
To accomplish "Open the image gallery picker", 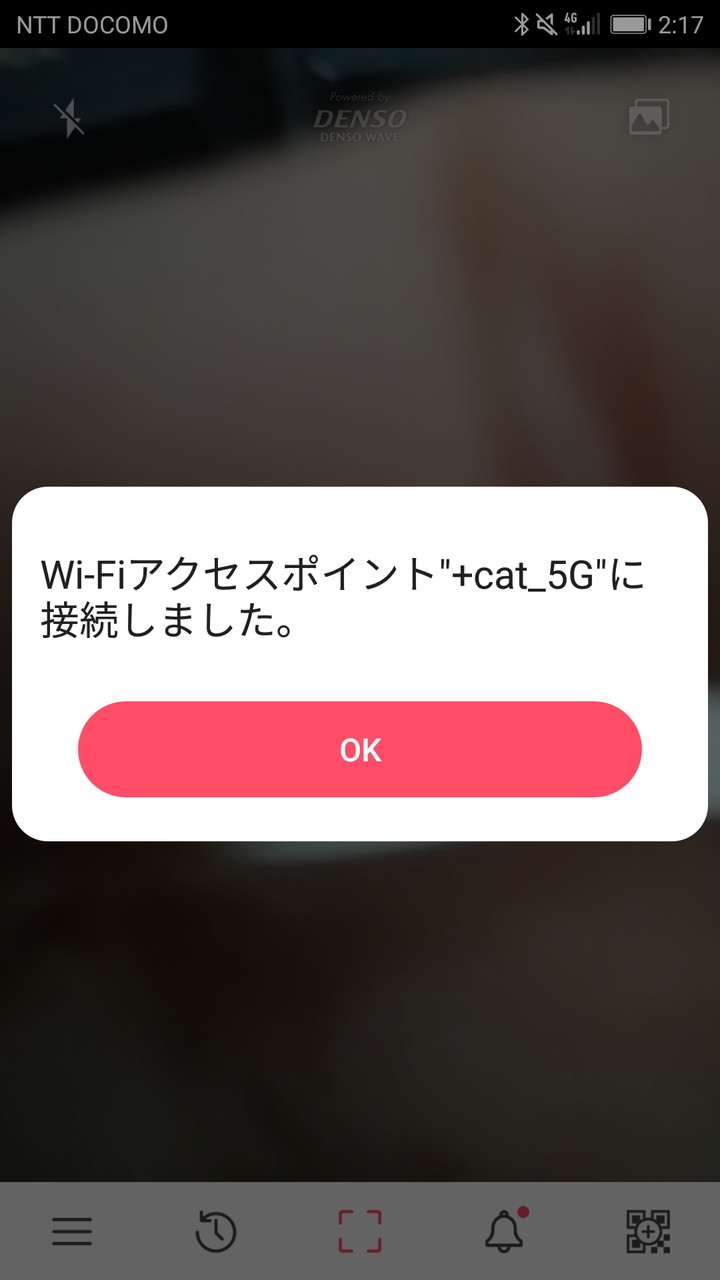I will pos(648,118).
